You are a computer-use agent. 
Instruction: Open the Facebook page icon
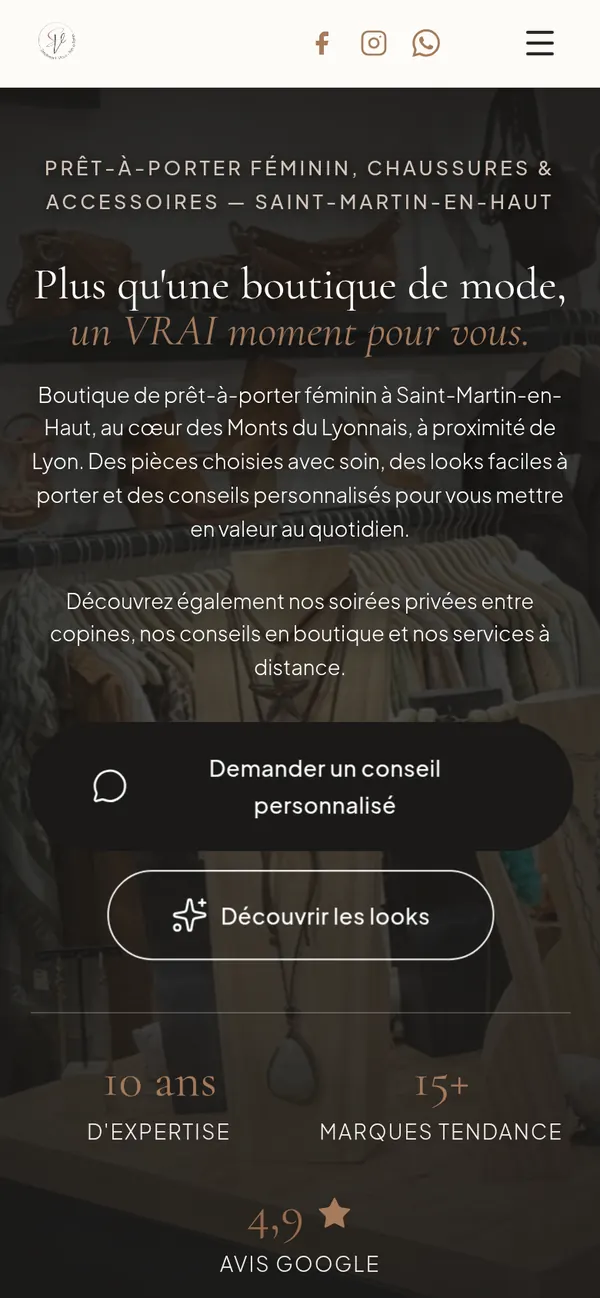[x=322, y=43]
